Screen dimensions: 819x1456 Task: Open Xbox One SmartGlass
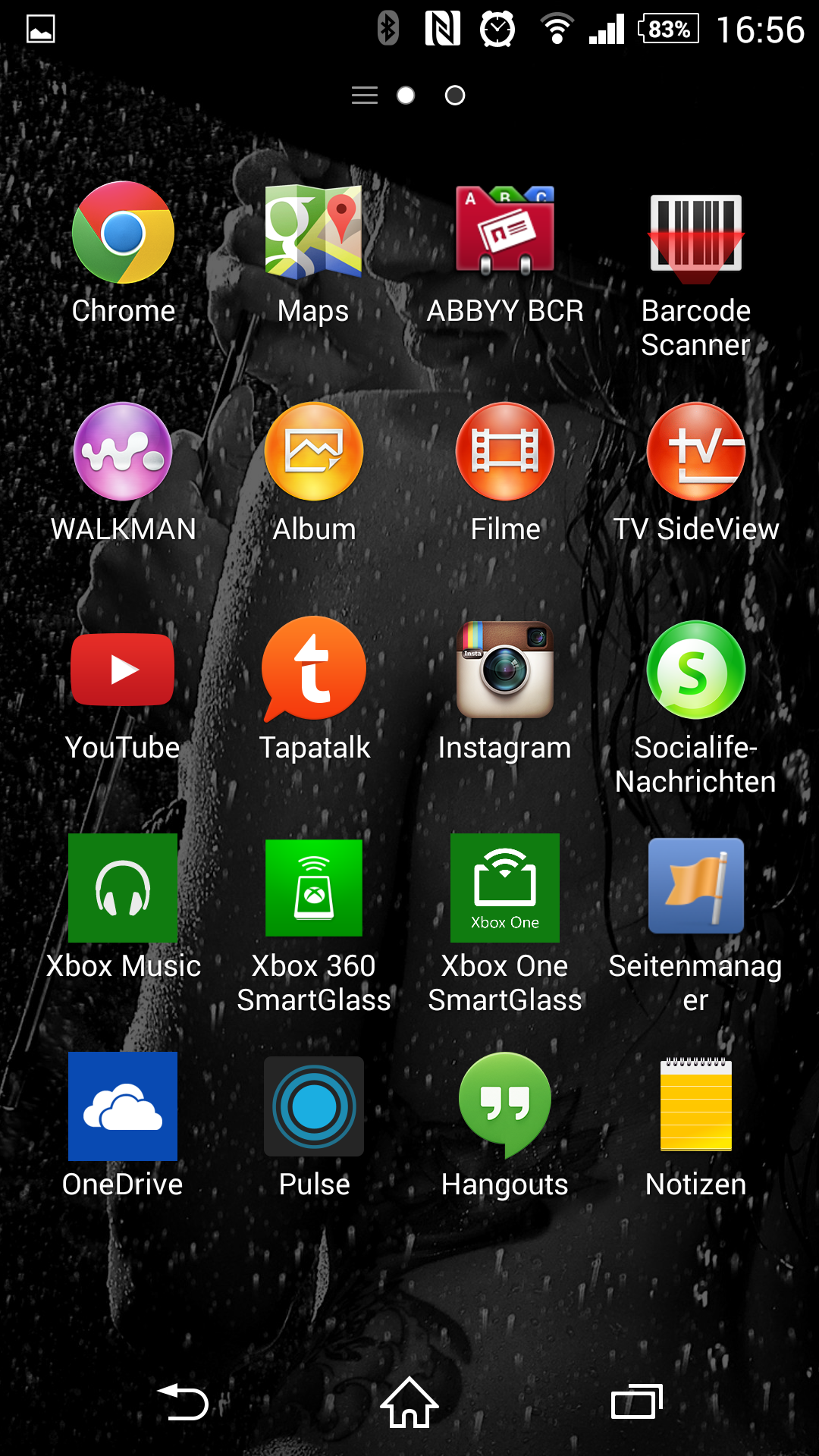(x=505, y=888)
